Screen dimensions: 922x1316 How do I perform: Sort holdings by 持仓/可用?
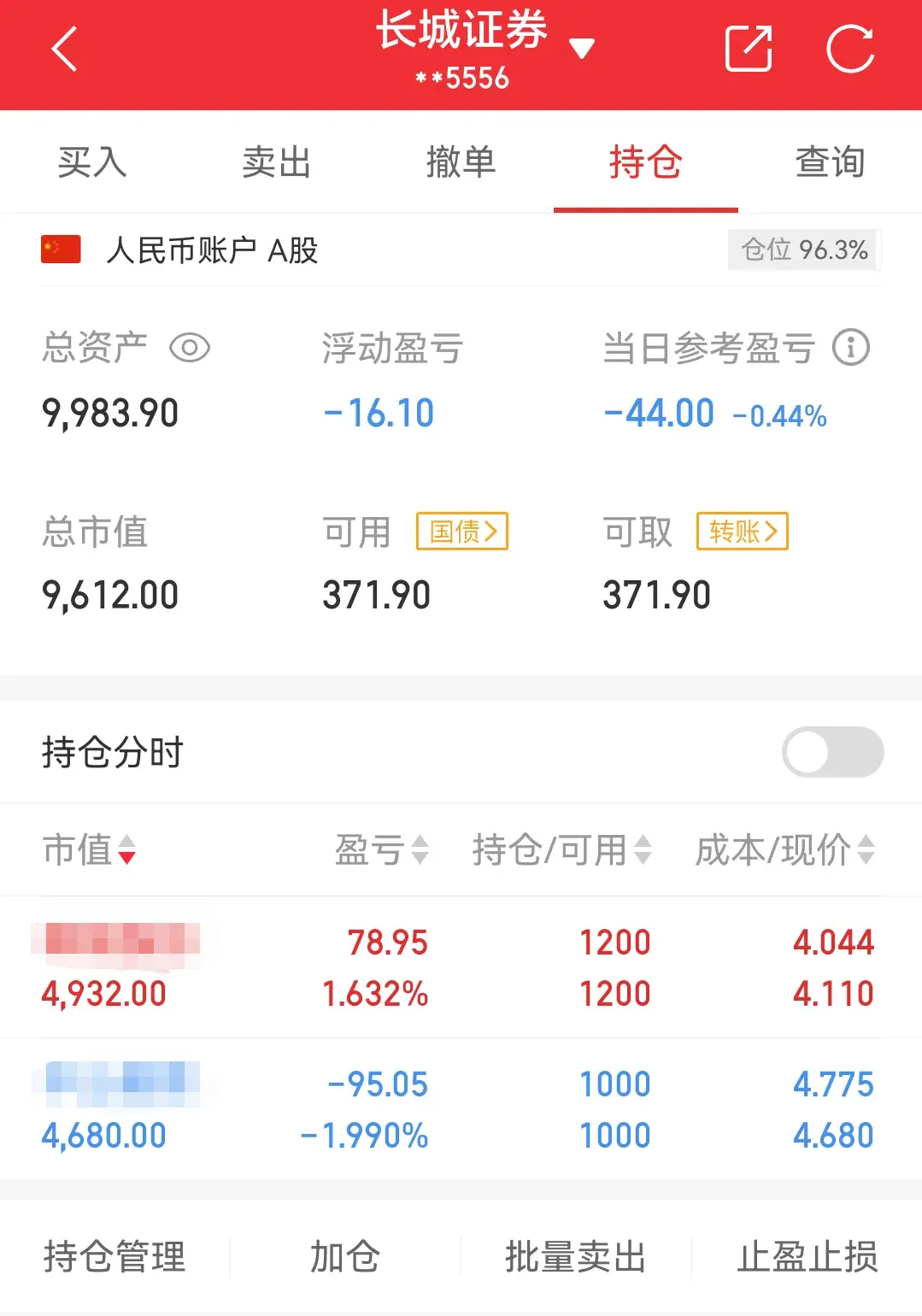pyautogui.click(x=561, y=849)
